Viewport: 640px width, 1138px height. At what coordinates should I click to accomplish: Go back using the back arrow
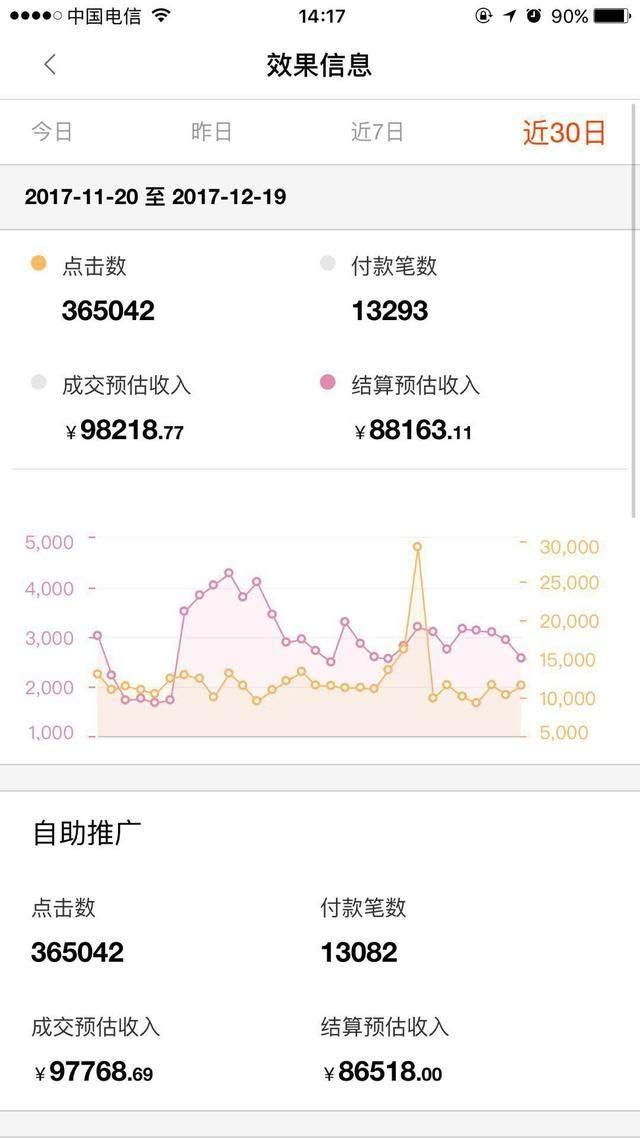click(x=50, y=65)
